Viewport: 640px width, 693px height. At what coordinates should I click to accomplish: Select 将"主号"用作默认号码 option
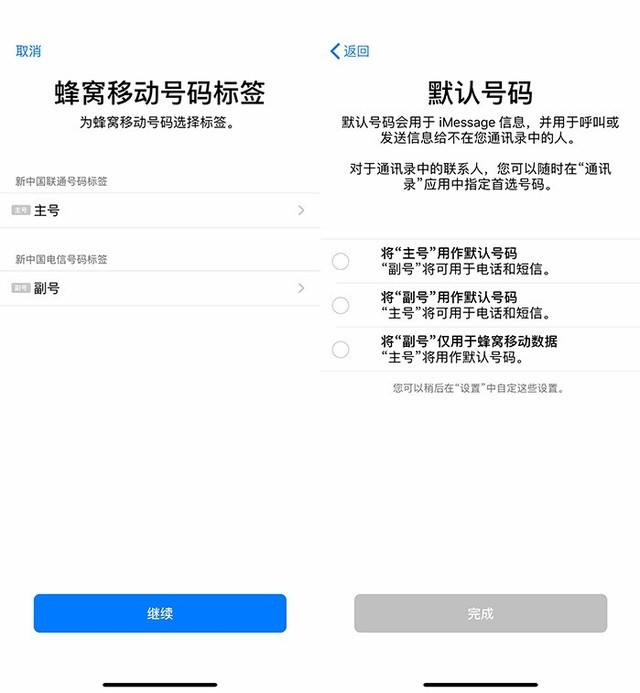[340, 261]
